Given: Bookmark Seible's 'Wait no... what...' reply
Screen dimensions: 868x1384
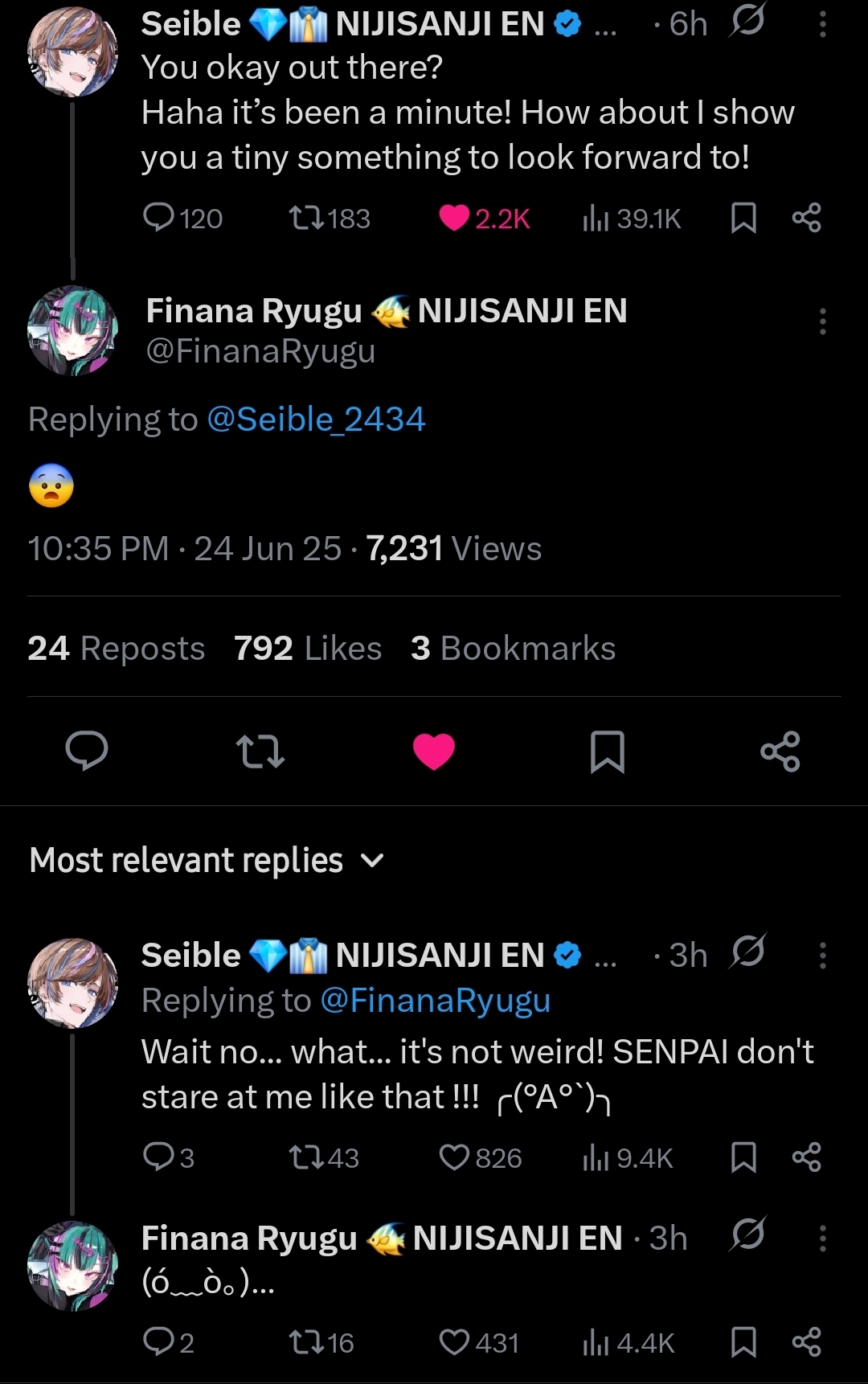Looking at the screenshot, I should [x=743, y=1157].
